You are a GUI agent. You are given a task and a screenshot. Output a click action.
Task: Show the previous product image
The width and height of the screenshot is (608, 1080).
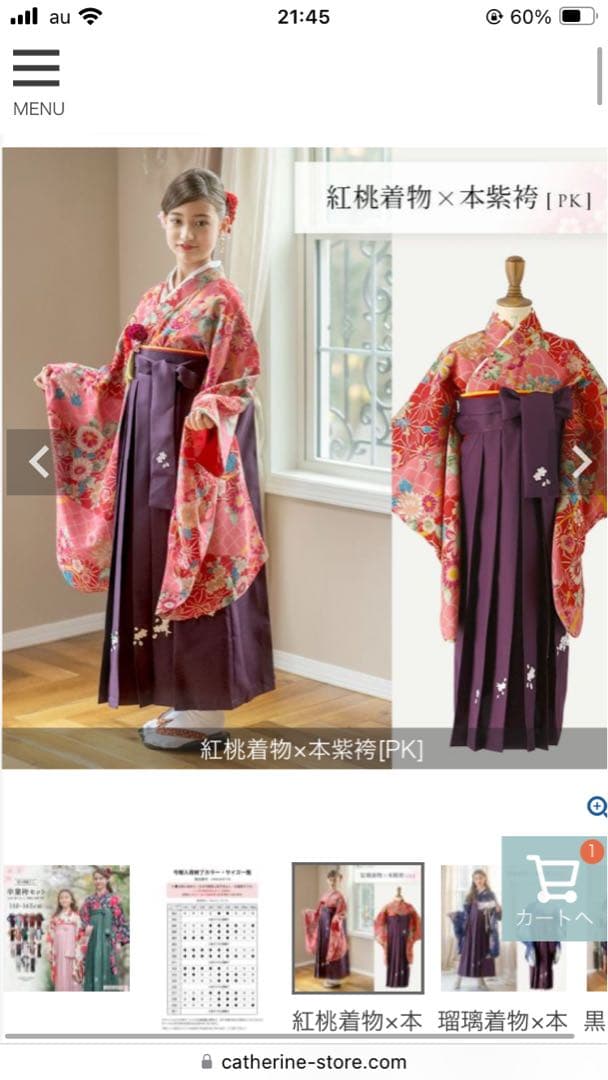point(38,462)
